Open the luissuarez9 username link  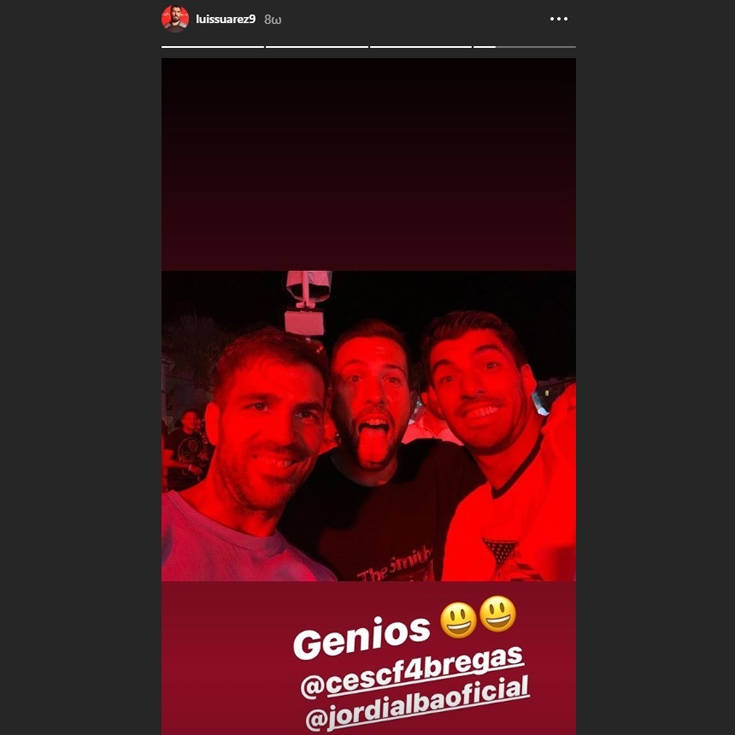pyautogui.click(x=227, y=19)
